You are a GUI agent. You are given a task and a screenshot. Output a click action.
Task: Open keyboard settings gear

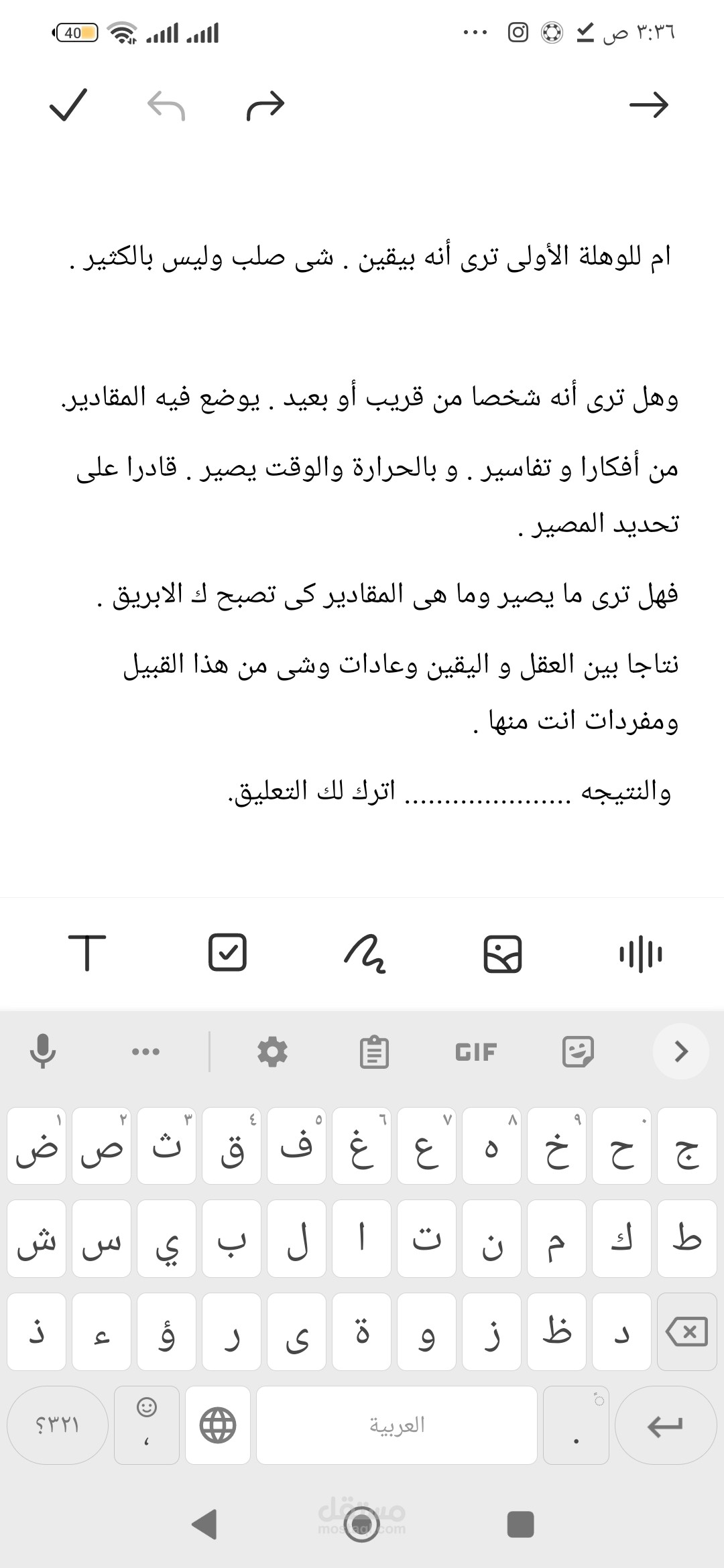(272, 1051)
